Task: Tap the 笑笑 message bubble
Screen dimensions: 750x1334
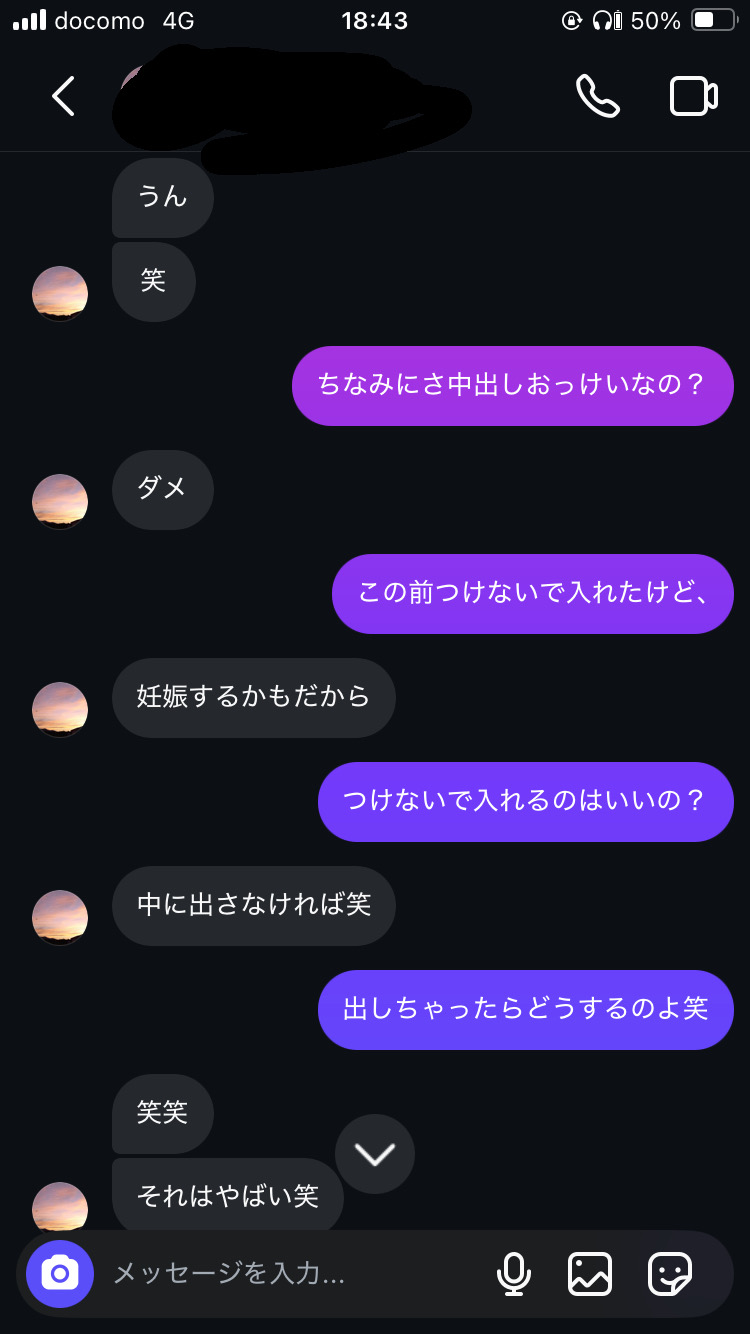Action: pyautogui.click(x=162, y=1114)
